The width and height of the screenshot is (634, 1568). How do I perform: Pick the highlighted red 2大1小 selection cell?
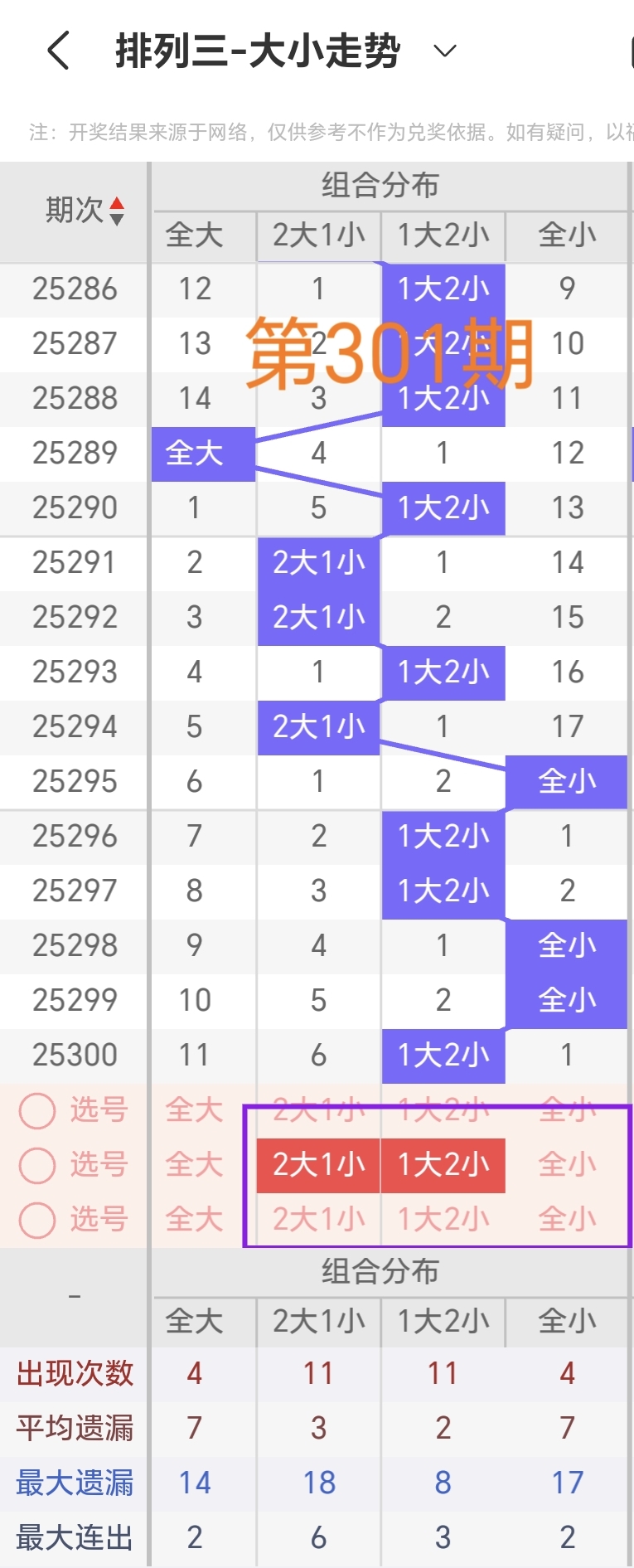click(x=318, y=1165)
